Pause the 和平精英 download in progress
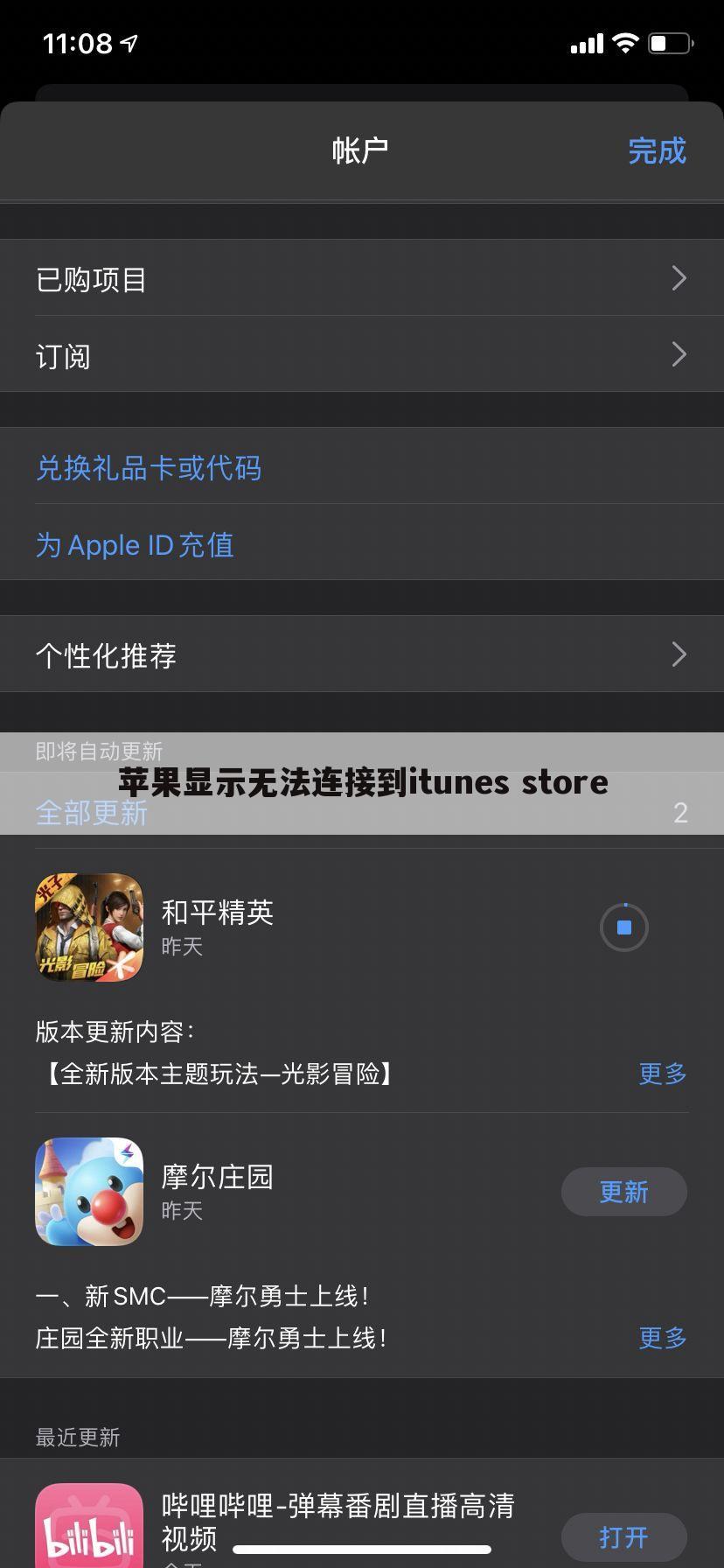Screen dimensions: 724x1568 [x=623, y=927]
